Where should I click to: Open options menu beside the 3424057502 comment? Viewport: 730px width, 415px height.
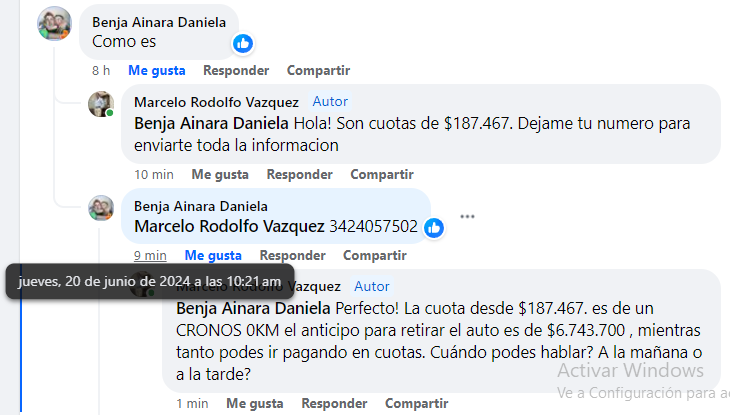point(467,216)
